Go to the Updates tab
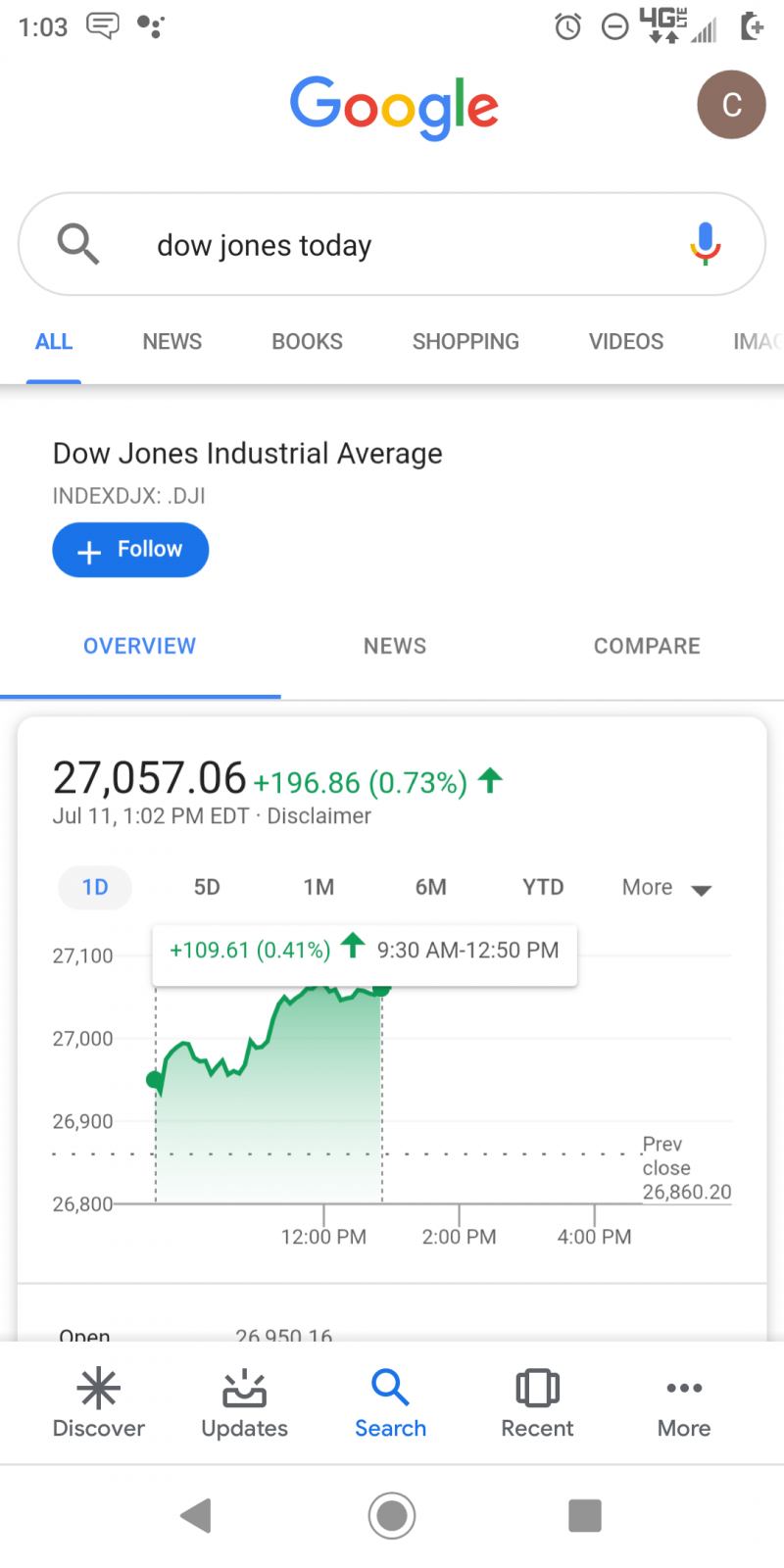Image resolution: width=784 pixels, height=1568 pixels. pyautogui.click(x=244, y=1403)
